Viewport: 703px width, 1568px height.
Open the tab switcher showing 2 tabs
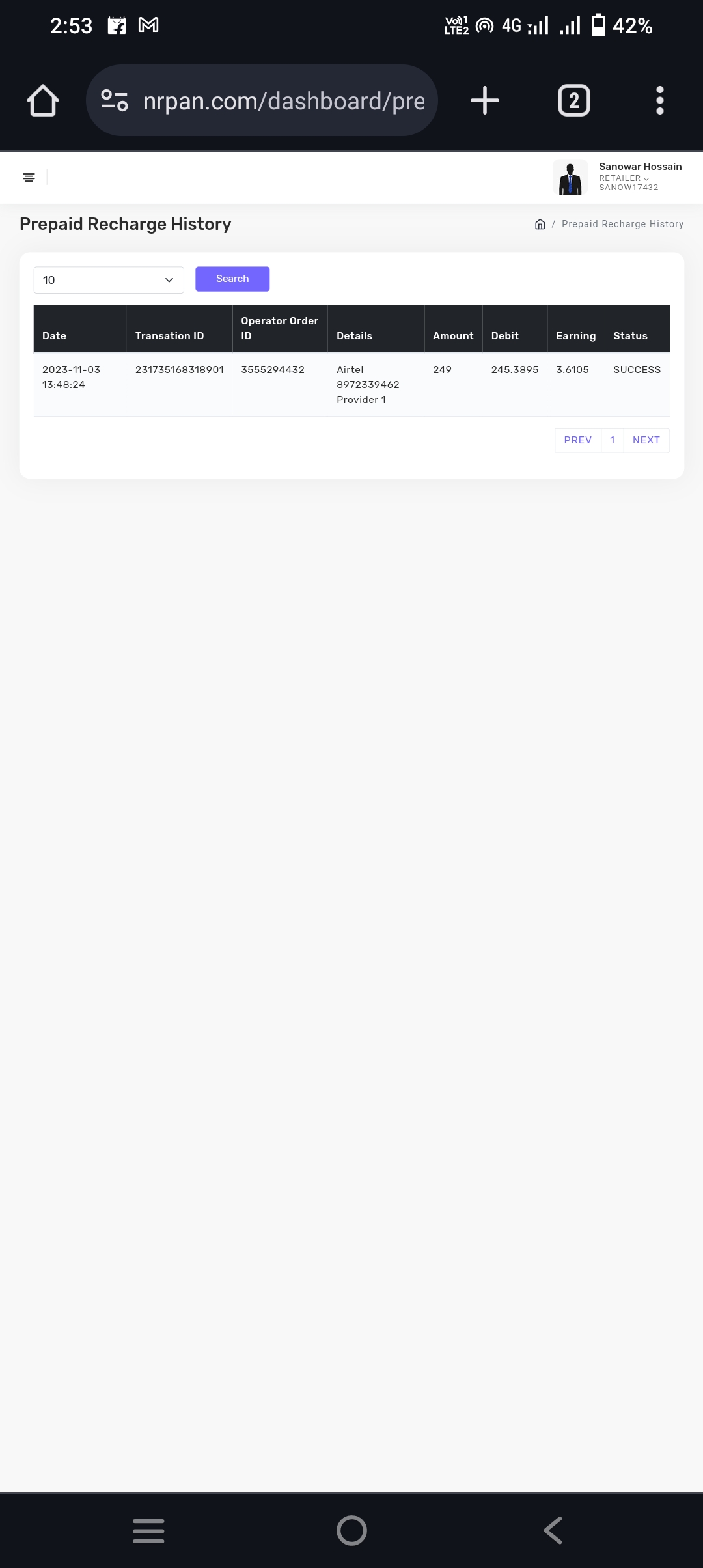573,101
